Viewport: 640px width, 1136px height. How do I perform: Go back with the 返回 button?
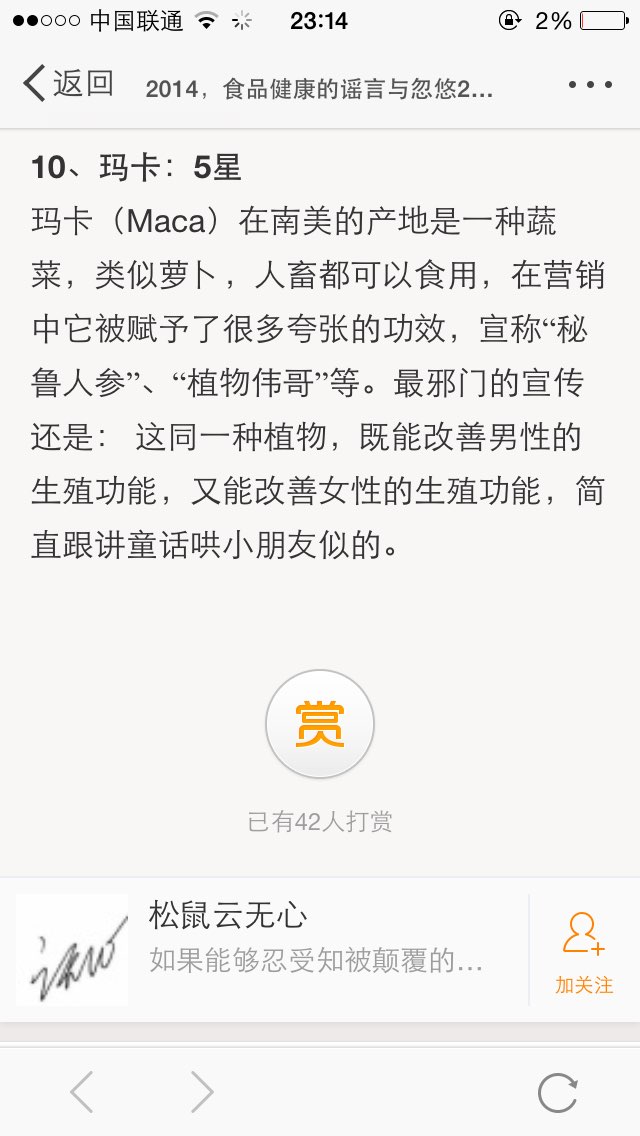pyautogui.click(x=68, y=83)
